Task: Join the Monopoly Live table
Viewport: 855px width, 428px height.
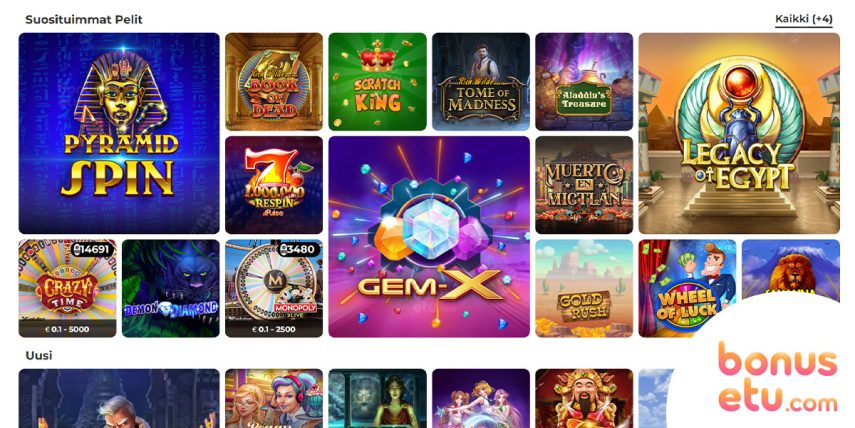Action: coord(274,288)
